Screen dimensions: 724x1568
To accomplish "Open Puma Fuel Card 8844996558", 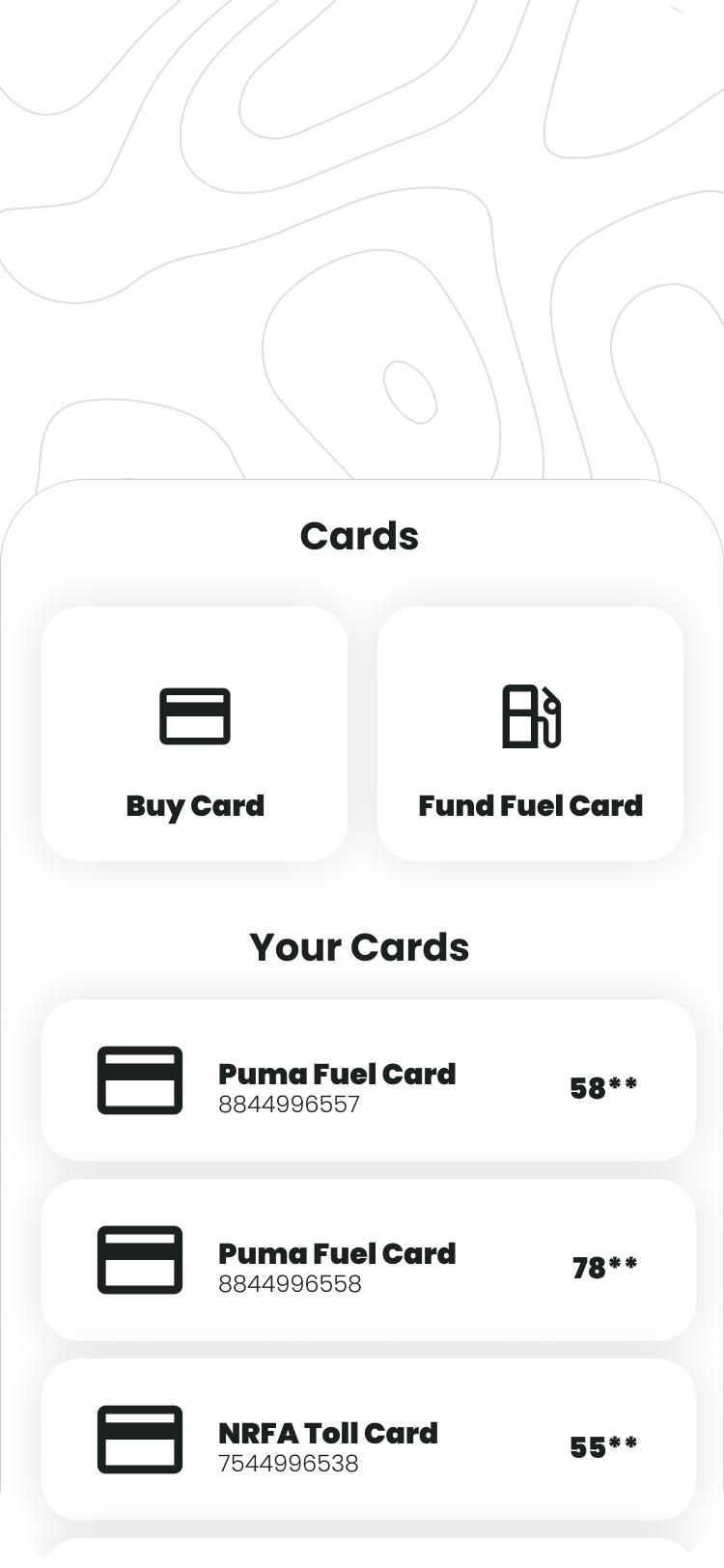I will click(x=368, y=1260).
